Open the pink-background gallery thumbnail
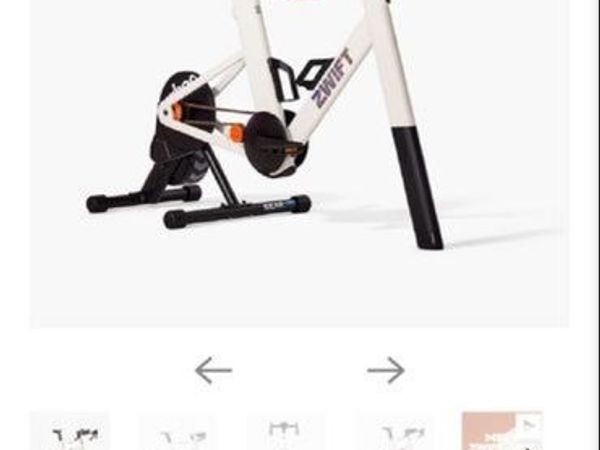The width and height of the screenshot is (600, 450). 502,431
